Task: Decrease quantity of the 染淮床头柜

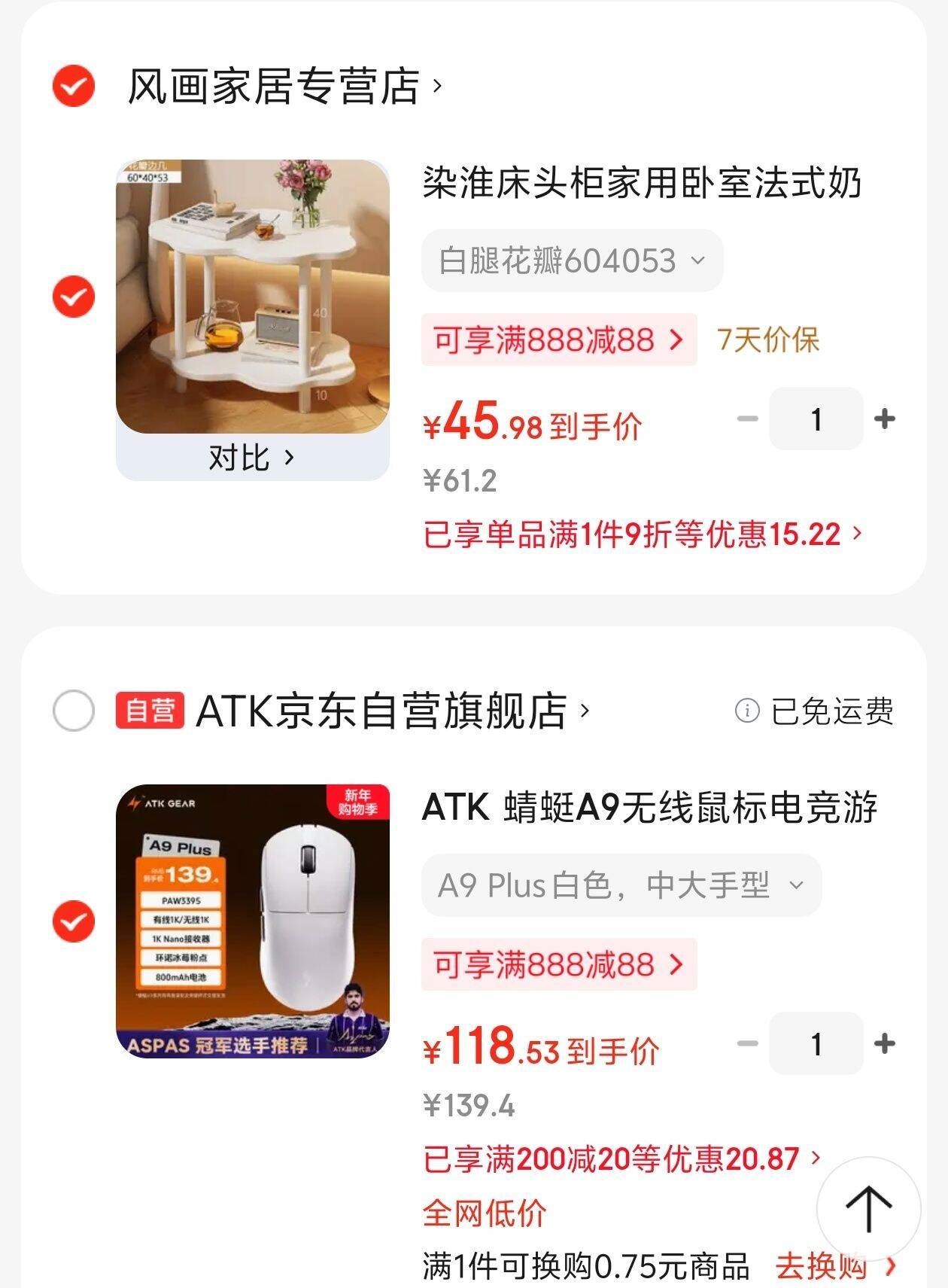Action: pos(747,419)
